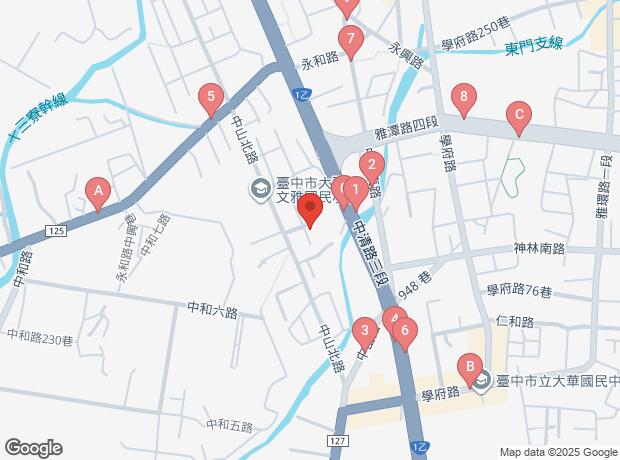Screen dimensions: 620x460
Task: Open 臺中市立大華國民中學 school place icon
Action: pos(481,381)
